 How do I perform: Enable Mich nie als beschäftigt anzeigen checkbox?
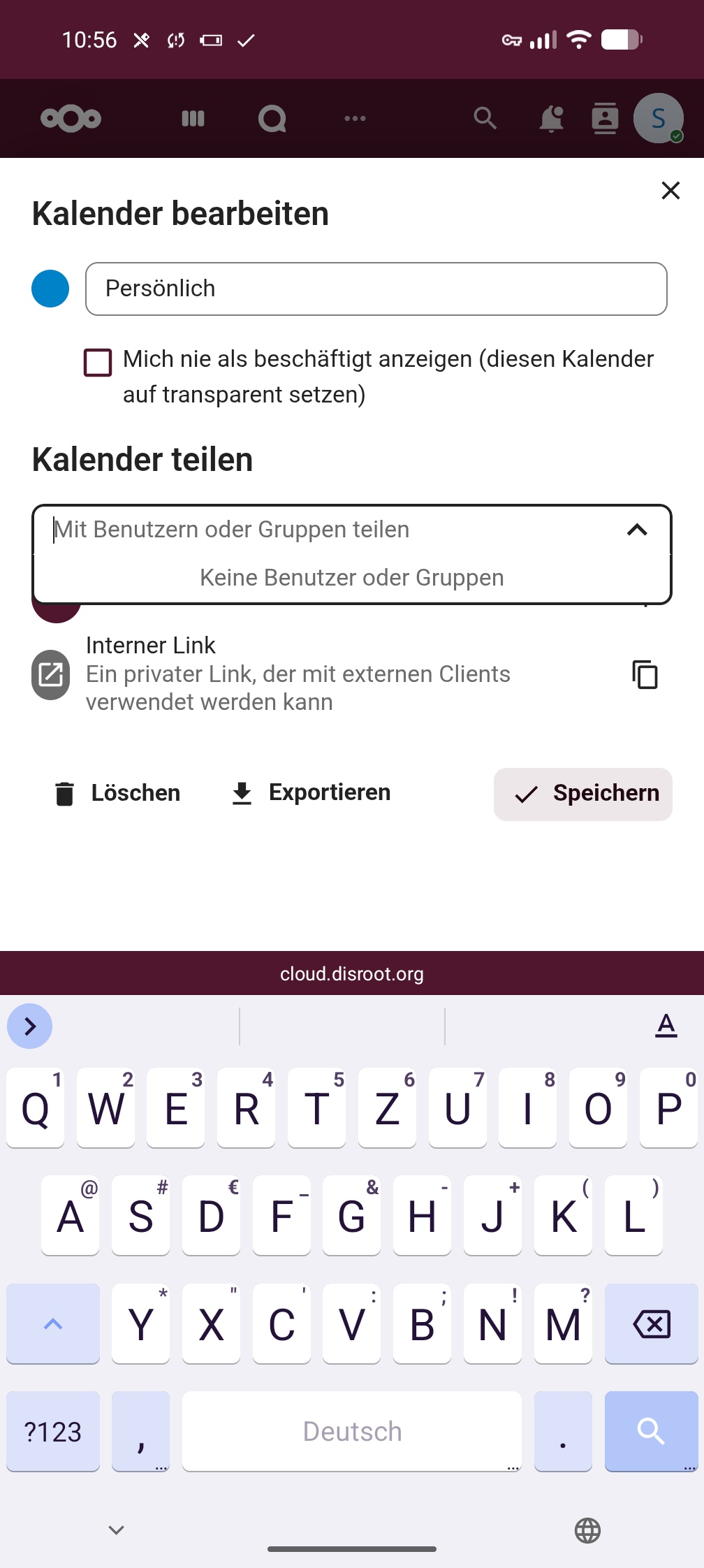coord(98,363)
